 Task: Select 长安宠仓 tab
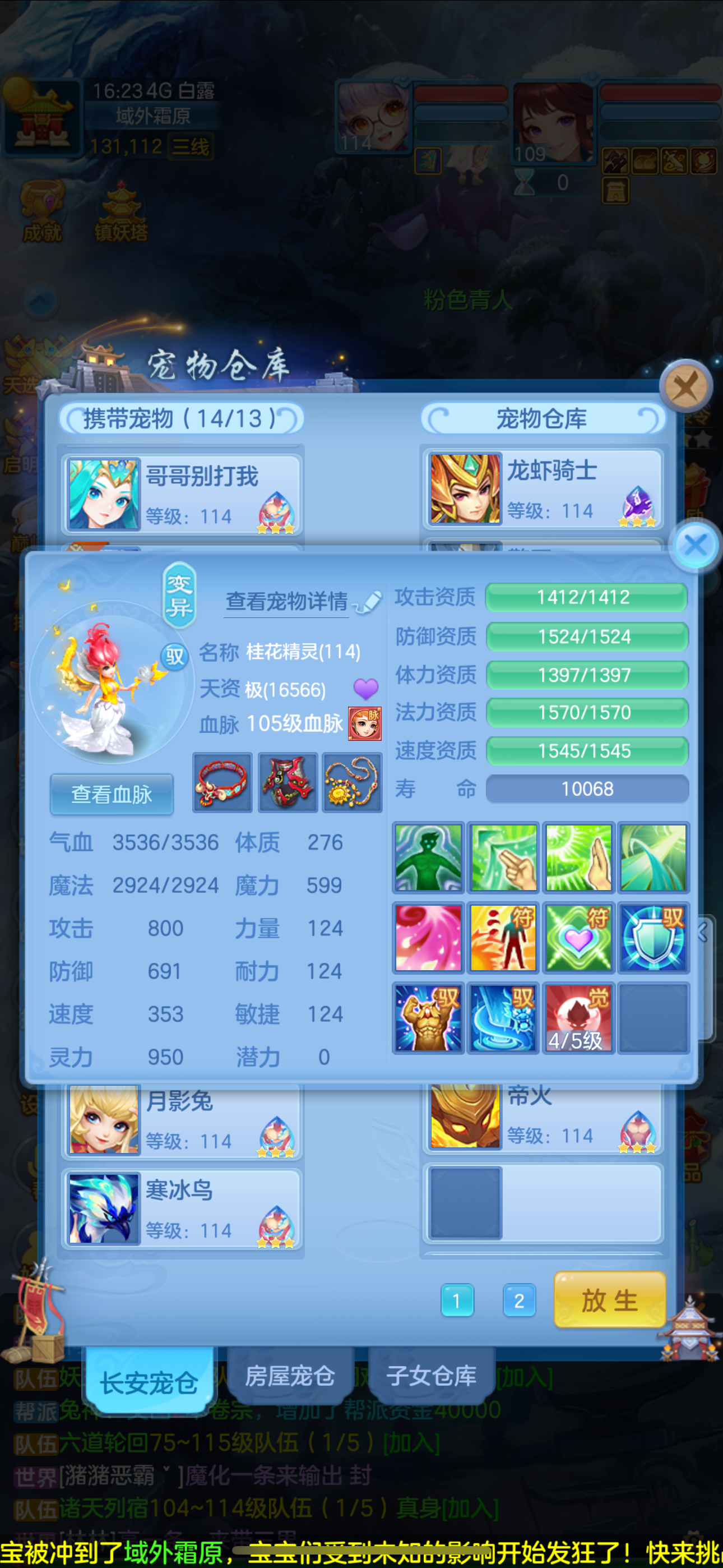click(x=149, y=1382)
